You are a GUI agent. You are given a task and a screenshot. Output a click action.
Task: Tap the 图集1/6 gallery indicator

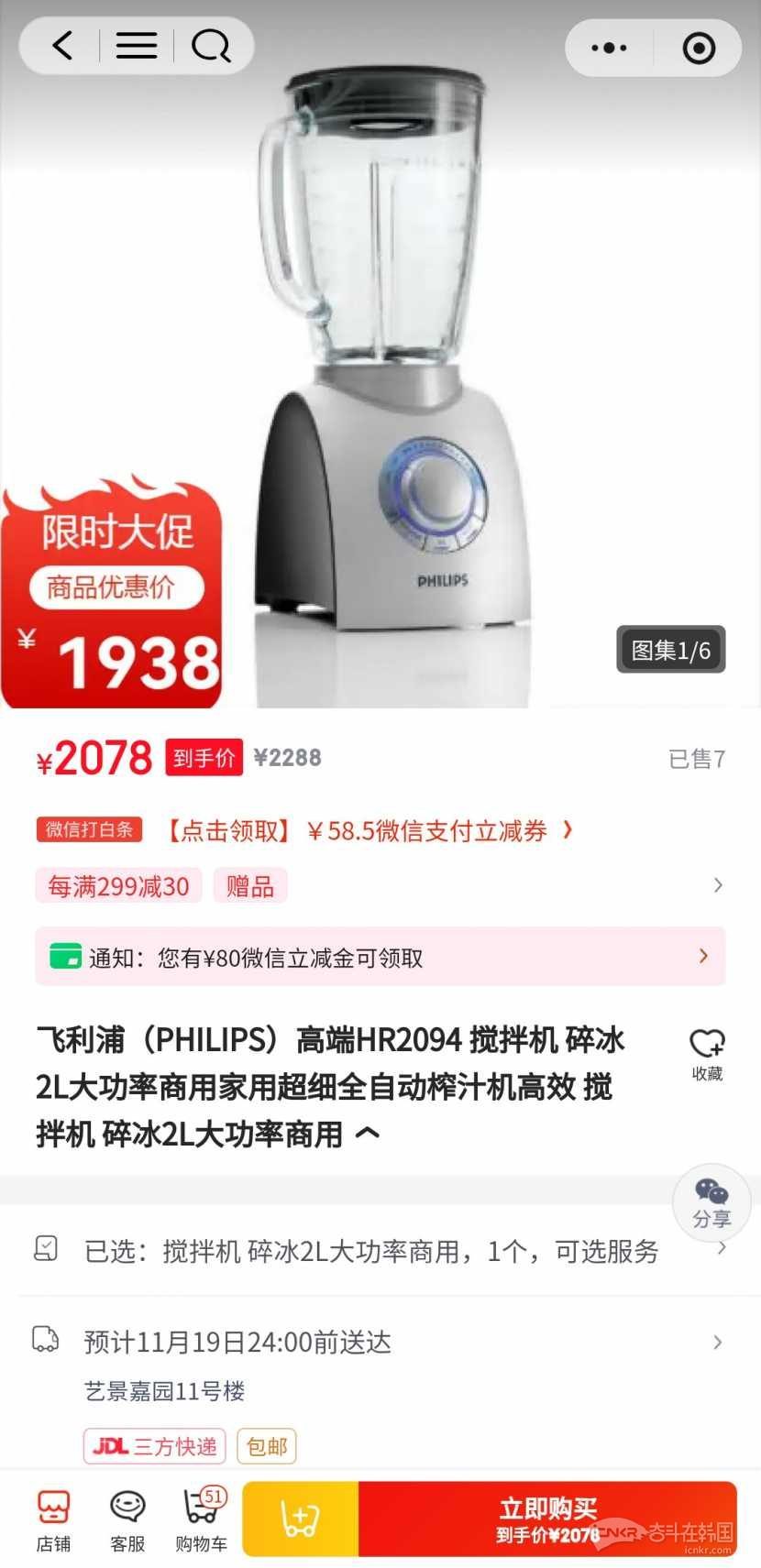(x=670, y=650)
